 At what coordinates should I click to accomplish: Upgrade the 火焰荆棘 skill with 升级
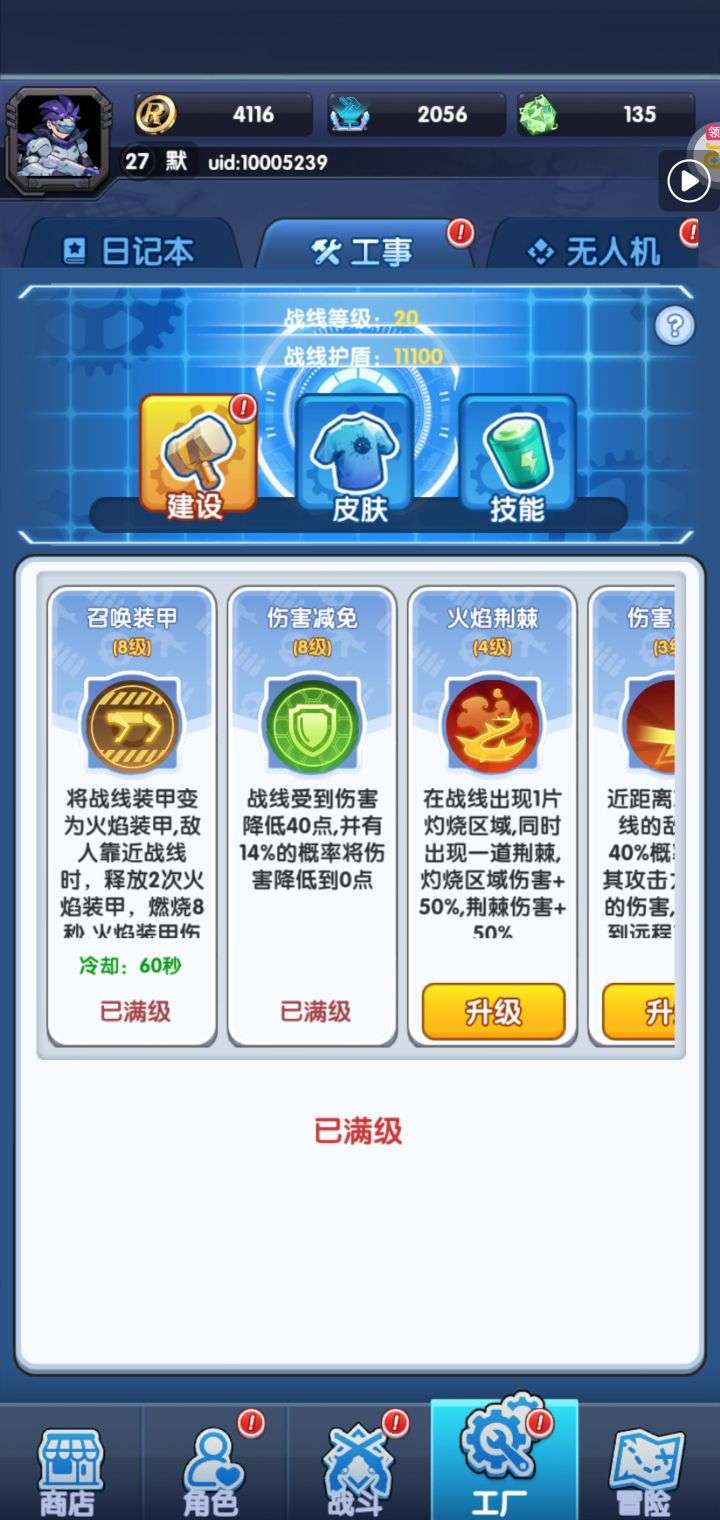click(493, 1011)
